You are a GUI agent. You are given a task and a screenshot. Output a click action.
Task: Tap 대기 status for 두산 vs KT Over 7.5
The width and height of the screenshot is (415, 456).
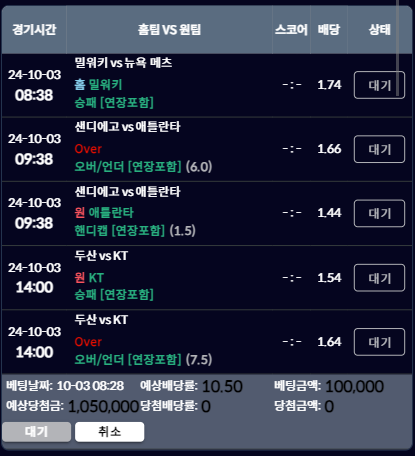(x=379, y=342)
